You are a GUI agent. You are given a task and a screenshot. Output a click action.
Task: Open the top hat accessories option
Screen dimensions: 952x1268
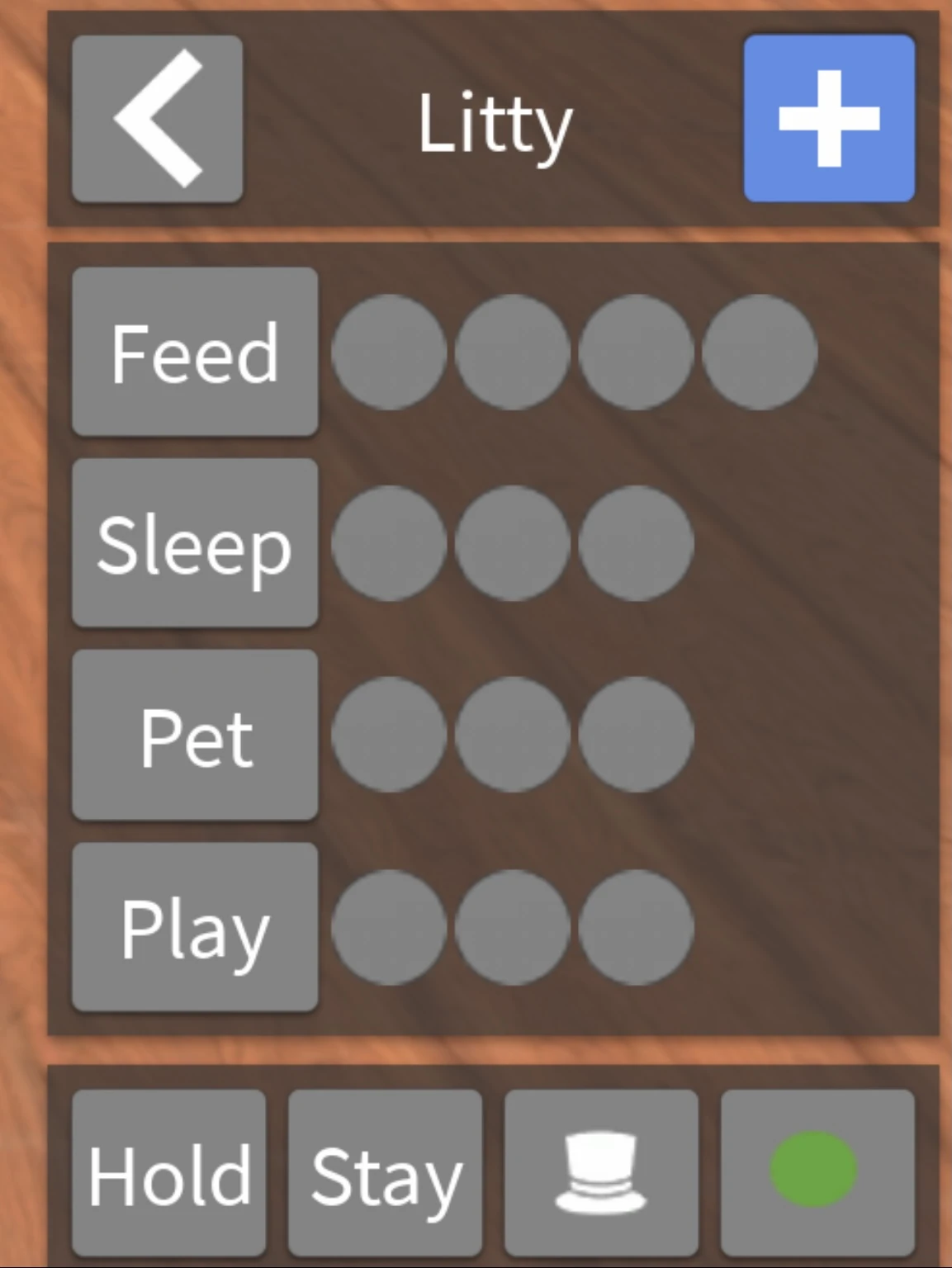[x=601, y=1173]
